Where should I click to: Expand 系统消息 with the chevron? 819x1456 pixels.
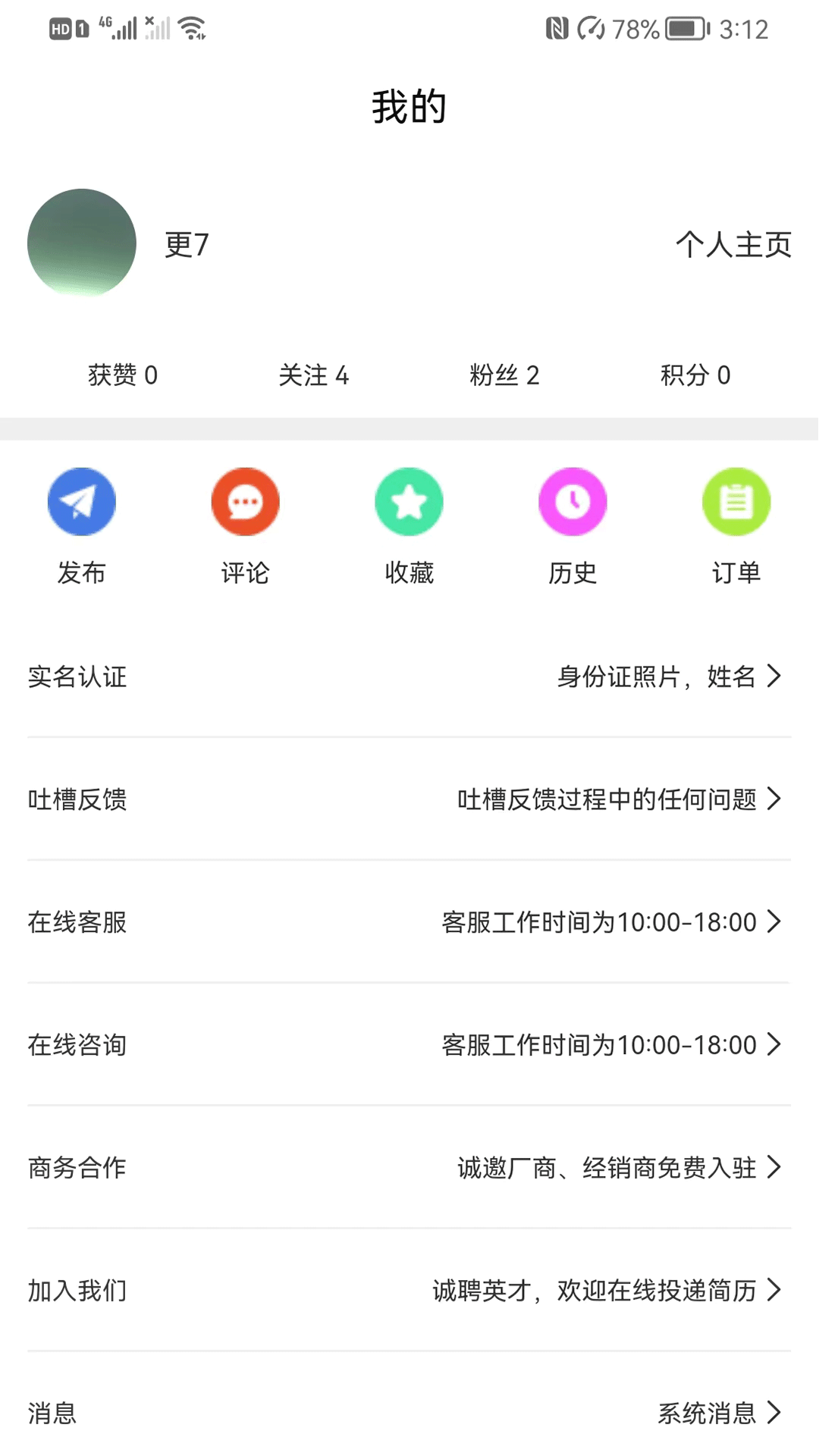coord(775,1412)
